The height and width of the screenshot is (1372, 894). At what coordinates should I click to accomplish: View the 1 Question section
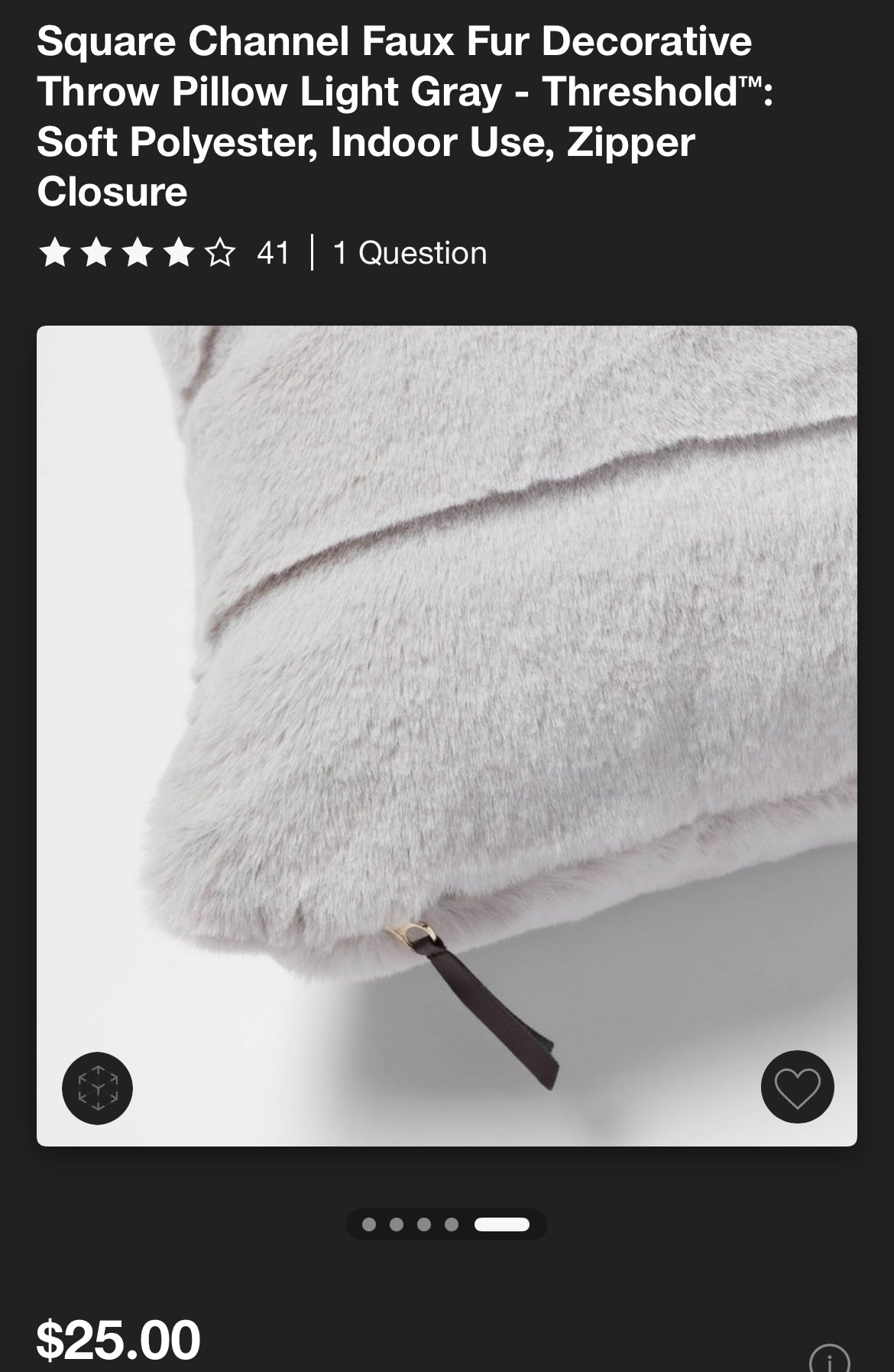click(410, 253)
